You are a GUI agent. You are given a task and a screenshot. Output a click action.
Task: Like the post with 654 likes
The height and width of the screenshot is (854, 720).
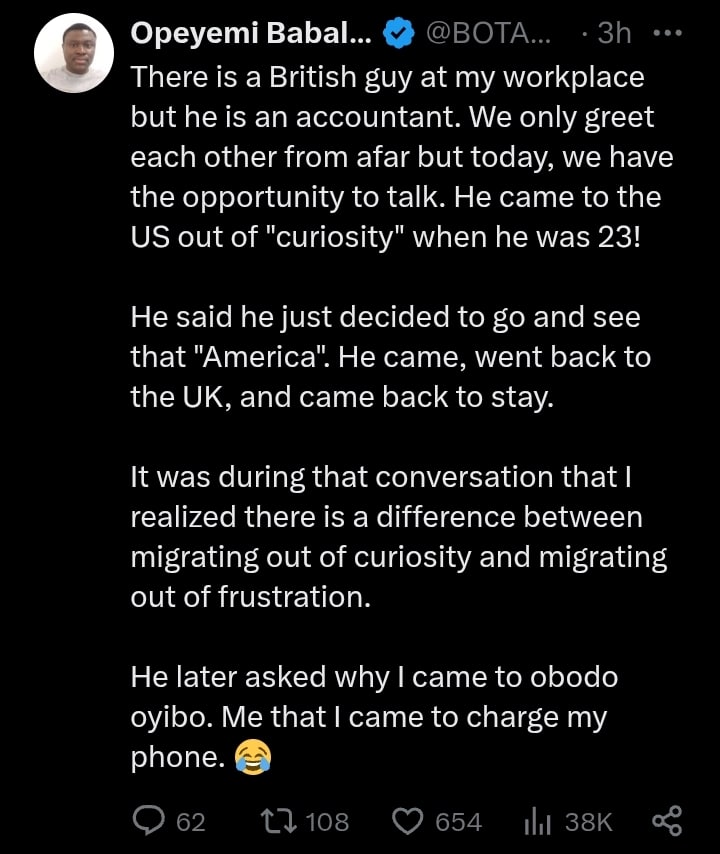pos(408,821)
